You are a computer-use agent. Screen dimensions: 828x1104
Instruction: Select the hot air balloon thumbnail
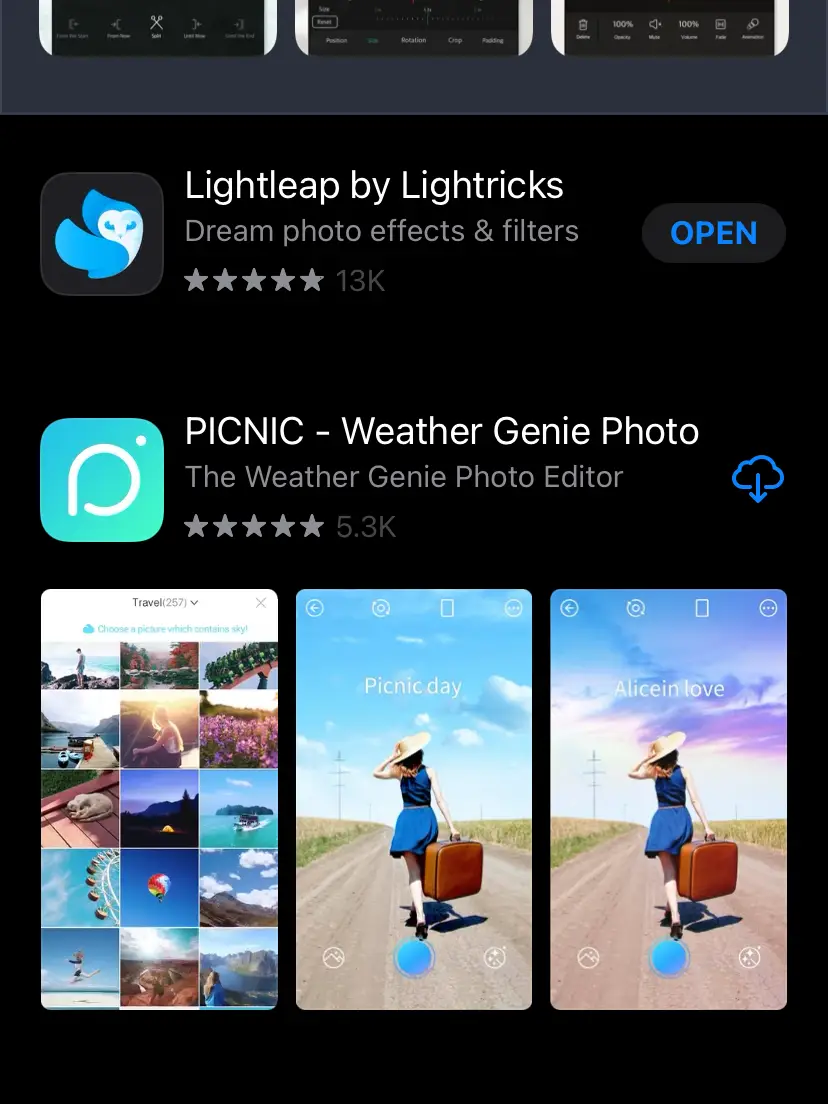[x=159, y=886]
